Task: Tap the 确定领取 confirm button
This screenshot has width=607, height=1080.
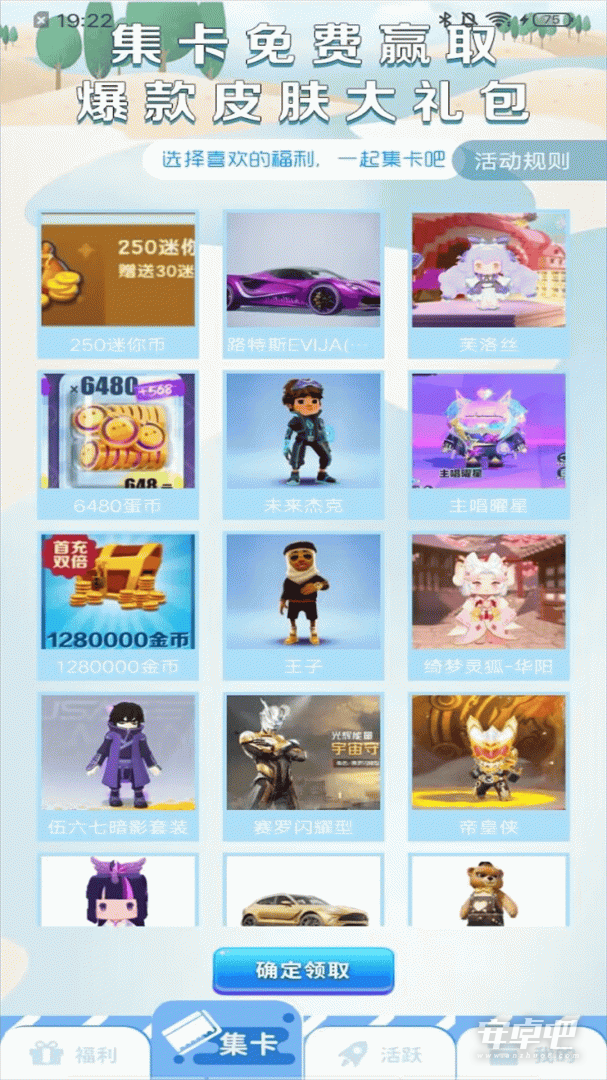Action: pyautogui.click(x=303, y=970)
